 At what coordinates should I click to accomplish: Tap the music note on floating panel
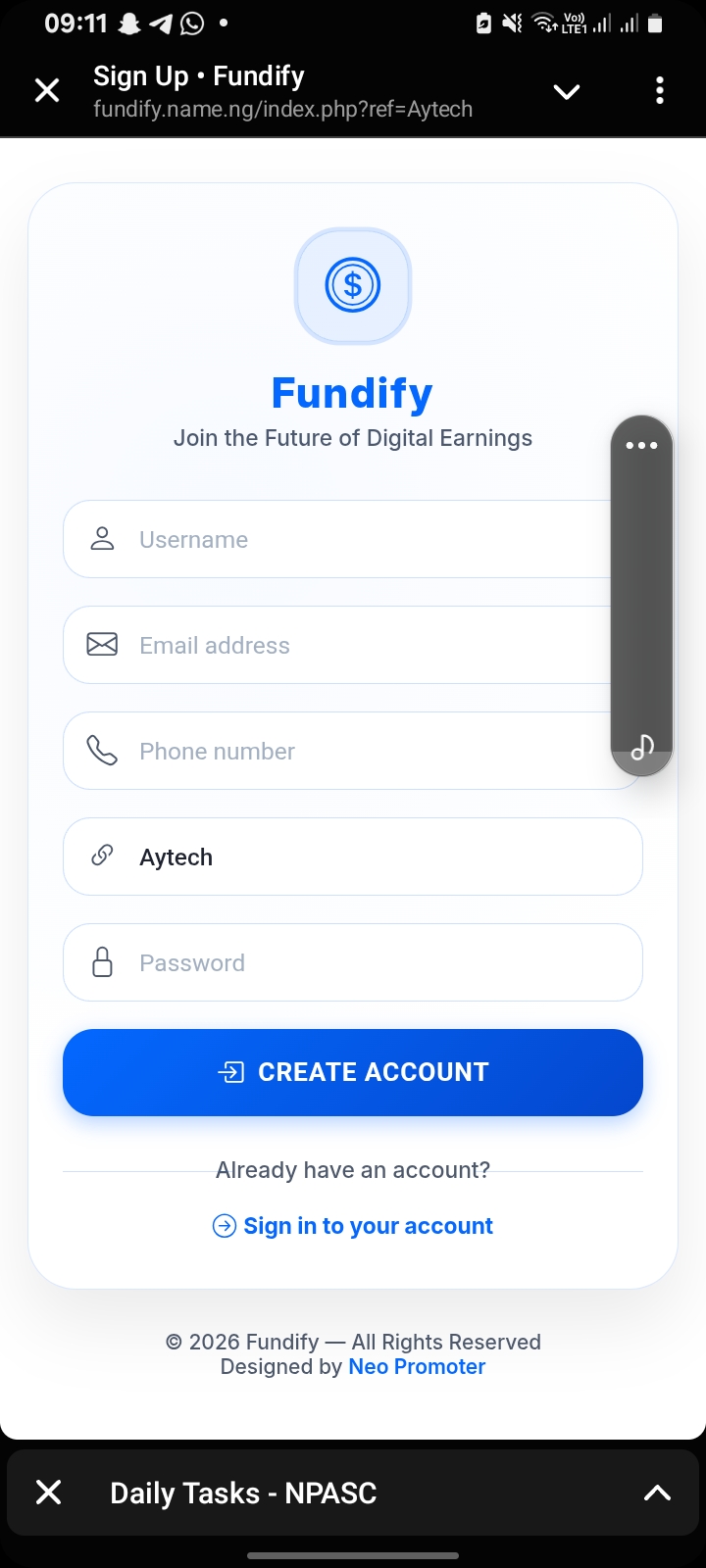(x=642, y=748)
